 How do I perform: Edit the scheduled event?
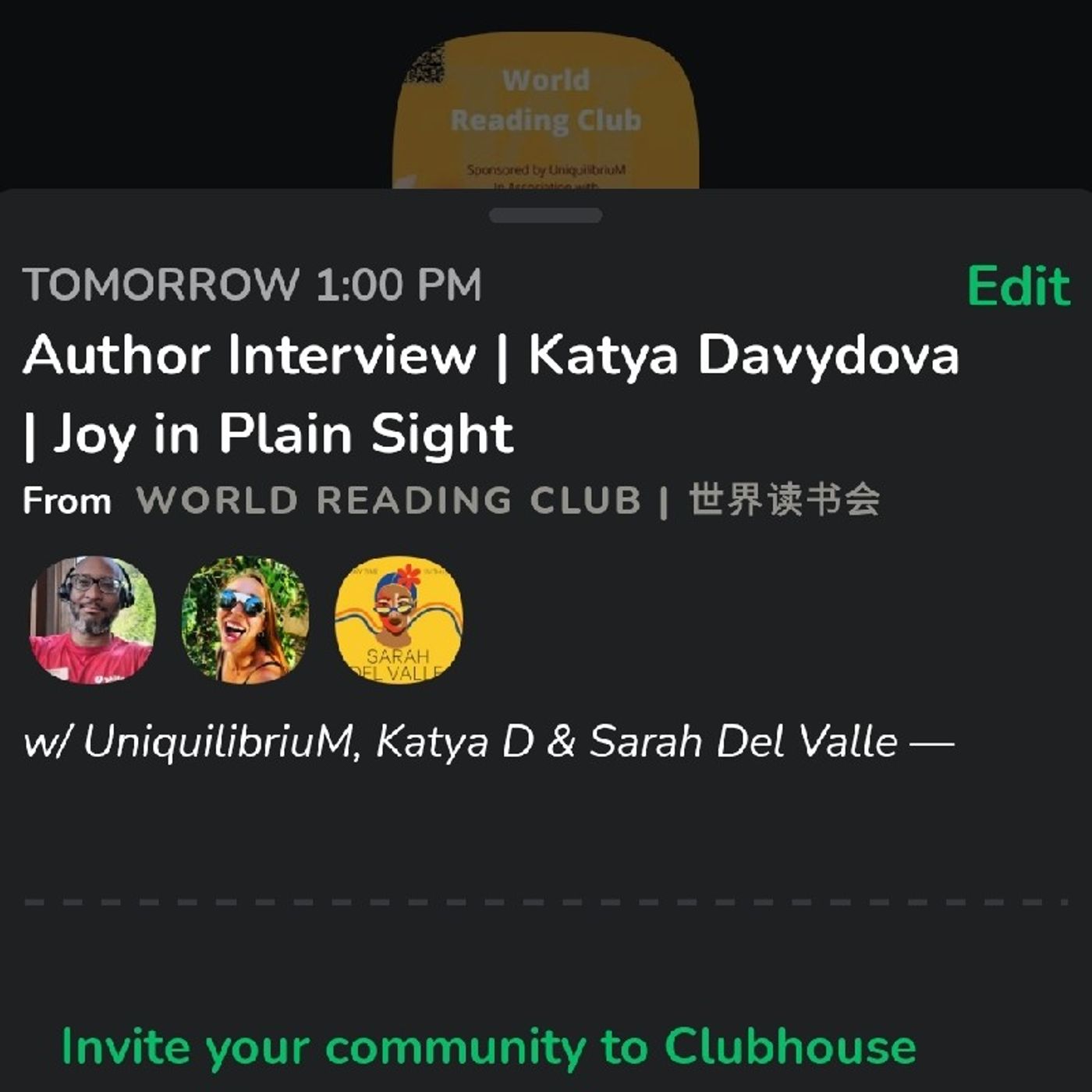[1018, 286]
